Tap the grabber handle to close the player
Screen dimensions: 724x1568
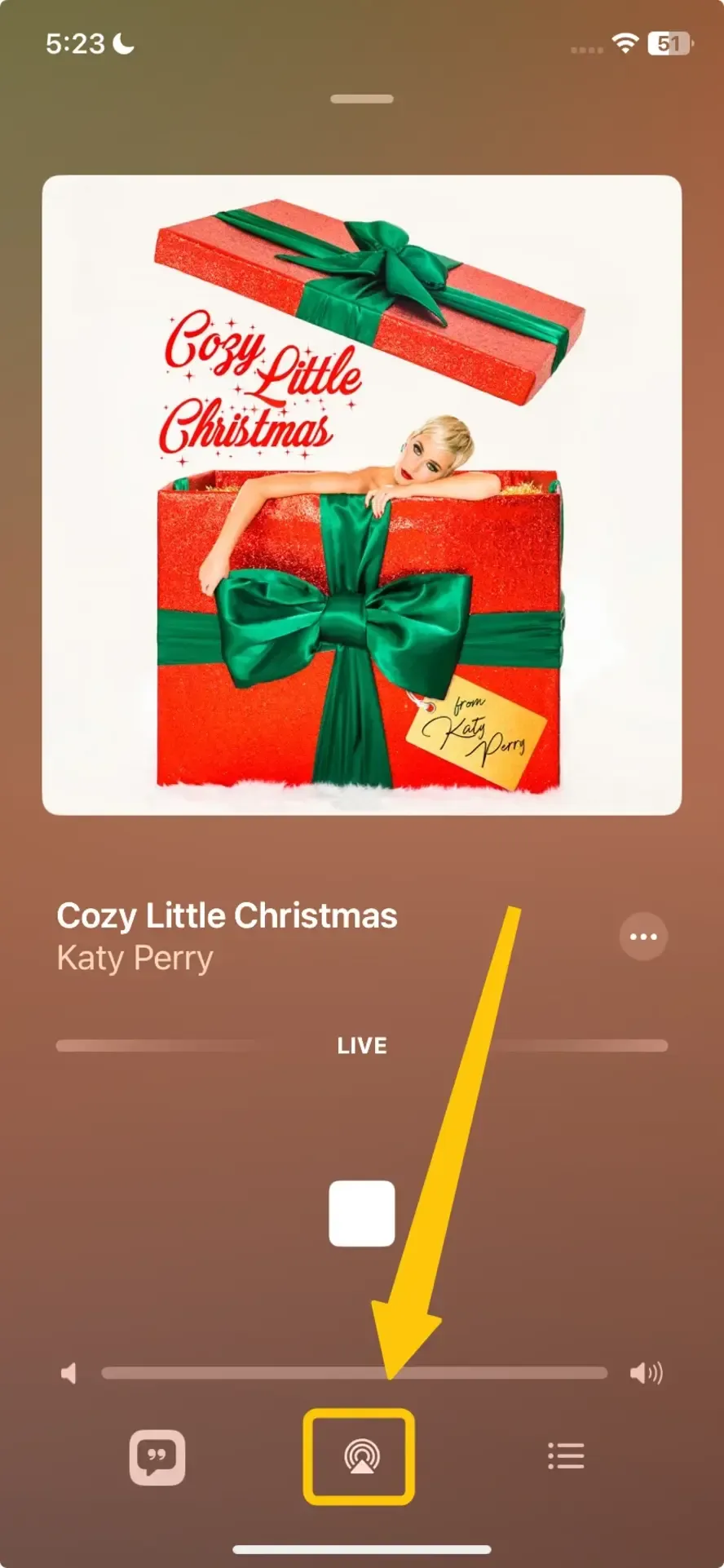click(362, 99)
